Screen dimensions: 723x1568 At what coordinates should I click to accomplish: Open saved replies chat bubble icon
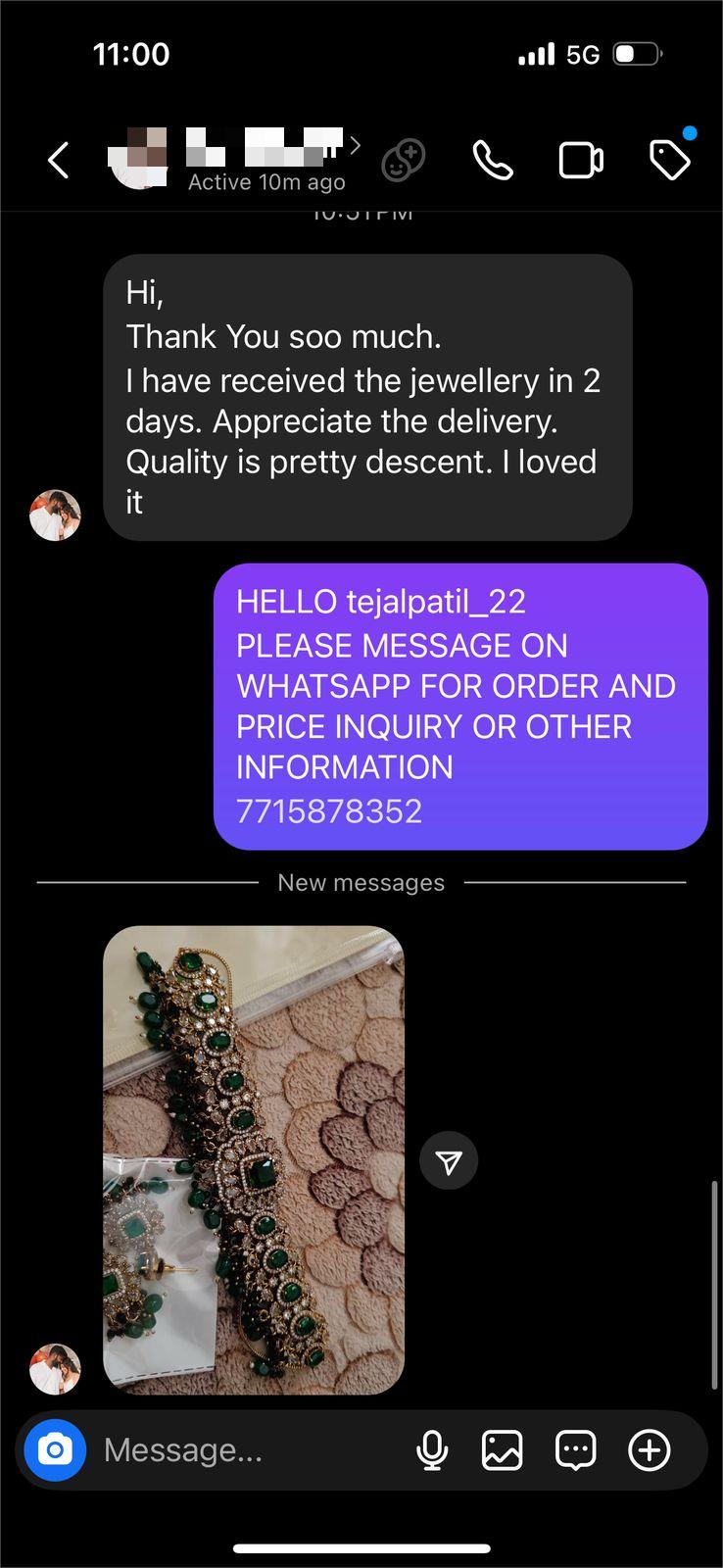click(x=575, y=1449)
